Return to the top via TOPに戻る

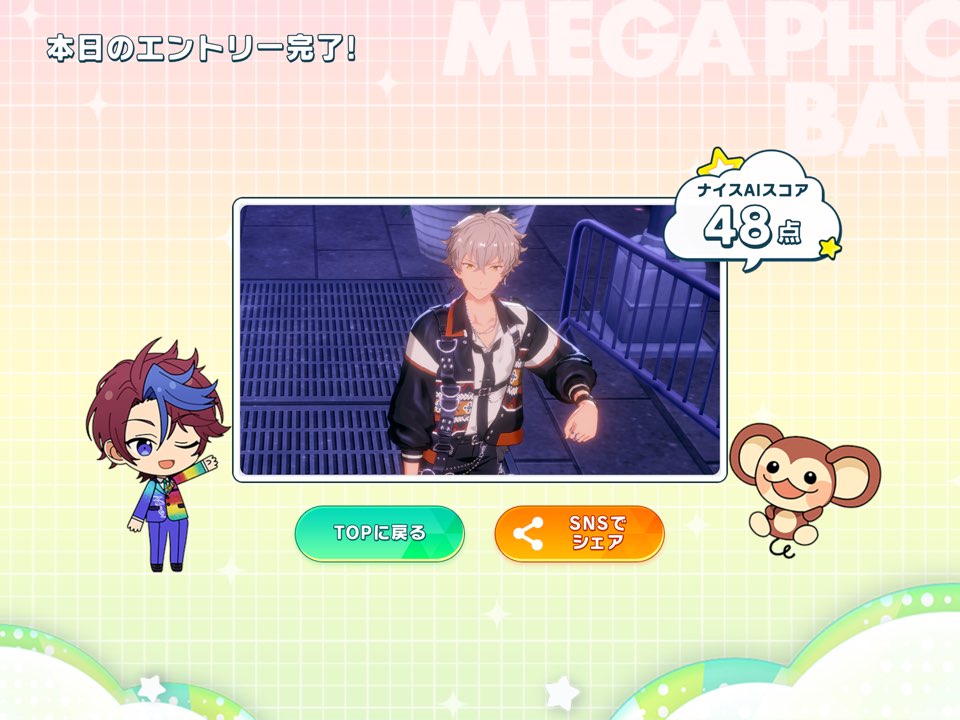click(x=379, y=533)
